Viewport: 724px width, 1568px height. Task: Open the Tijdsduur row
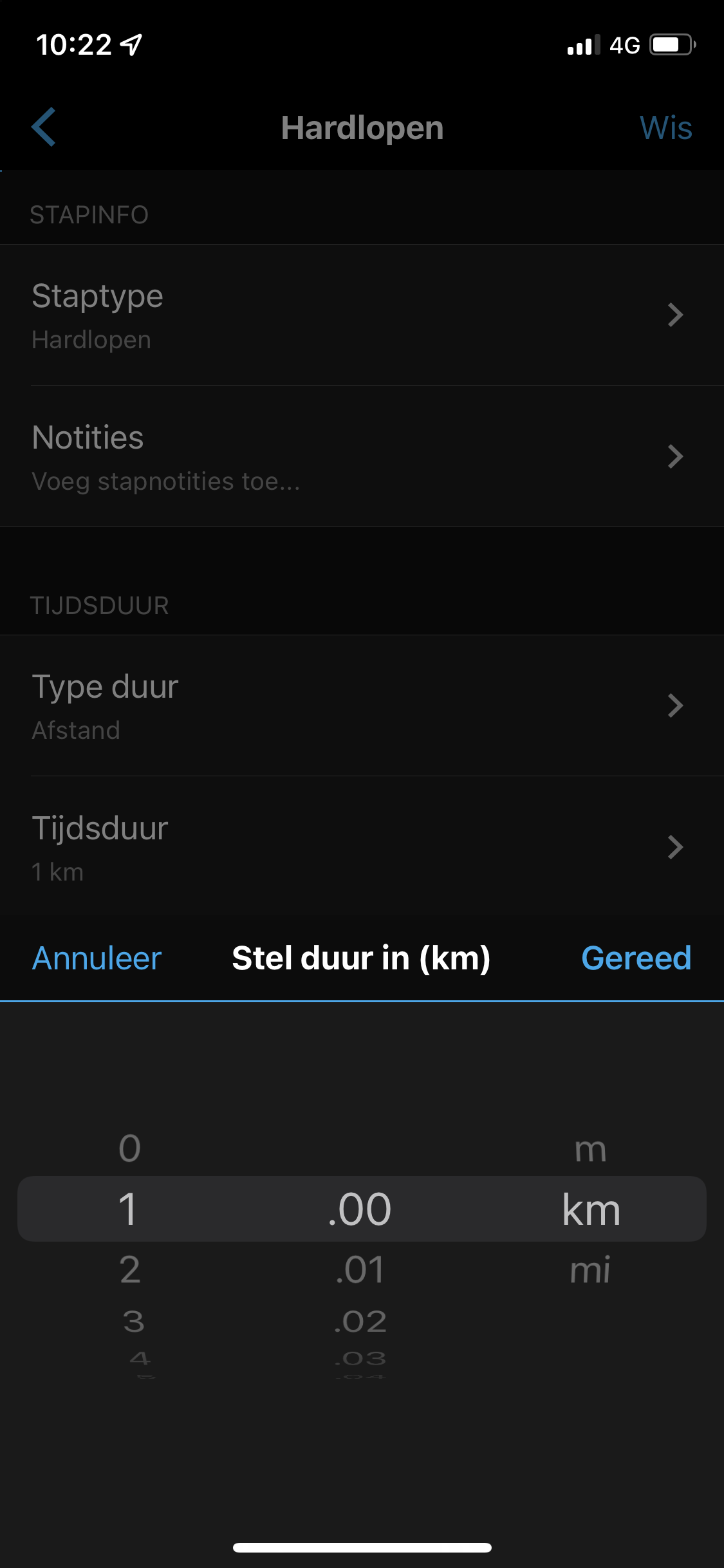(x=362, y=847)
